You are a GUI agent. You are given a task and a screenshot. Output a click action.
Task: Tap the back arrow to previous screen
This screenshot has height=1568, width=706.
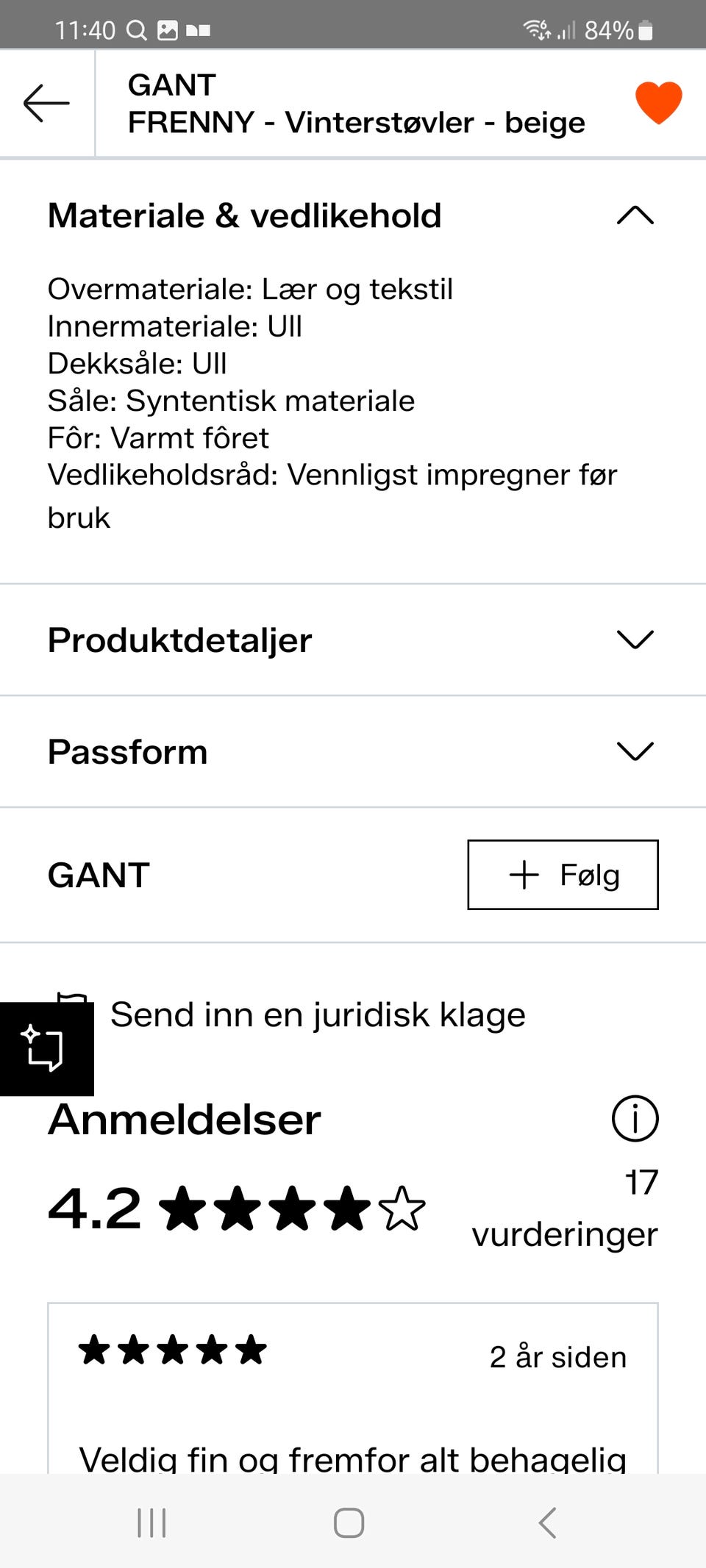[x=46, y=103]
